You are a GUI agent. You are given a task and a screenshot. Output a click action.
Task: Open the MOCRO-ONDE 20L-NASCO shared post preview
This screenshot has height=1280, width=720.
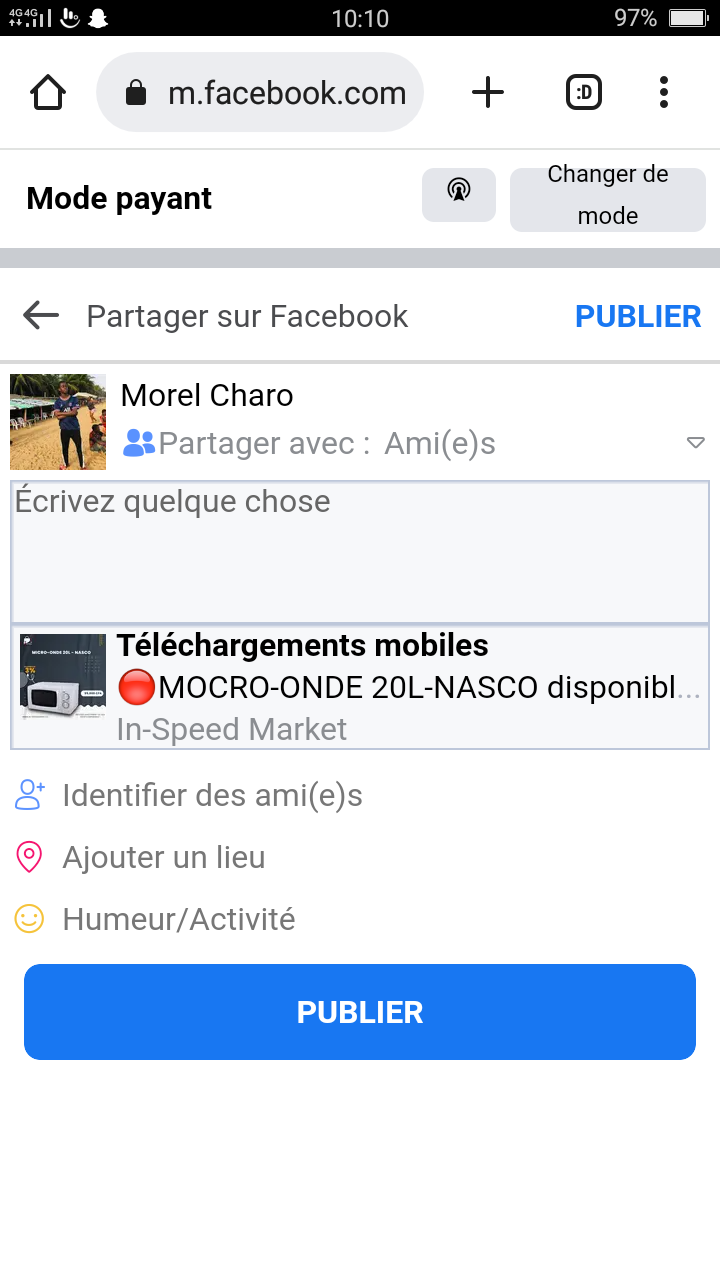(360, 687)
